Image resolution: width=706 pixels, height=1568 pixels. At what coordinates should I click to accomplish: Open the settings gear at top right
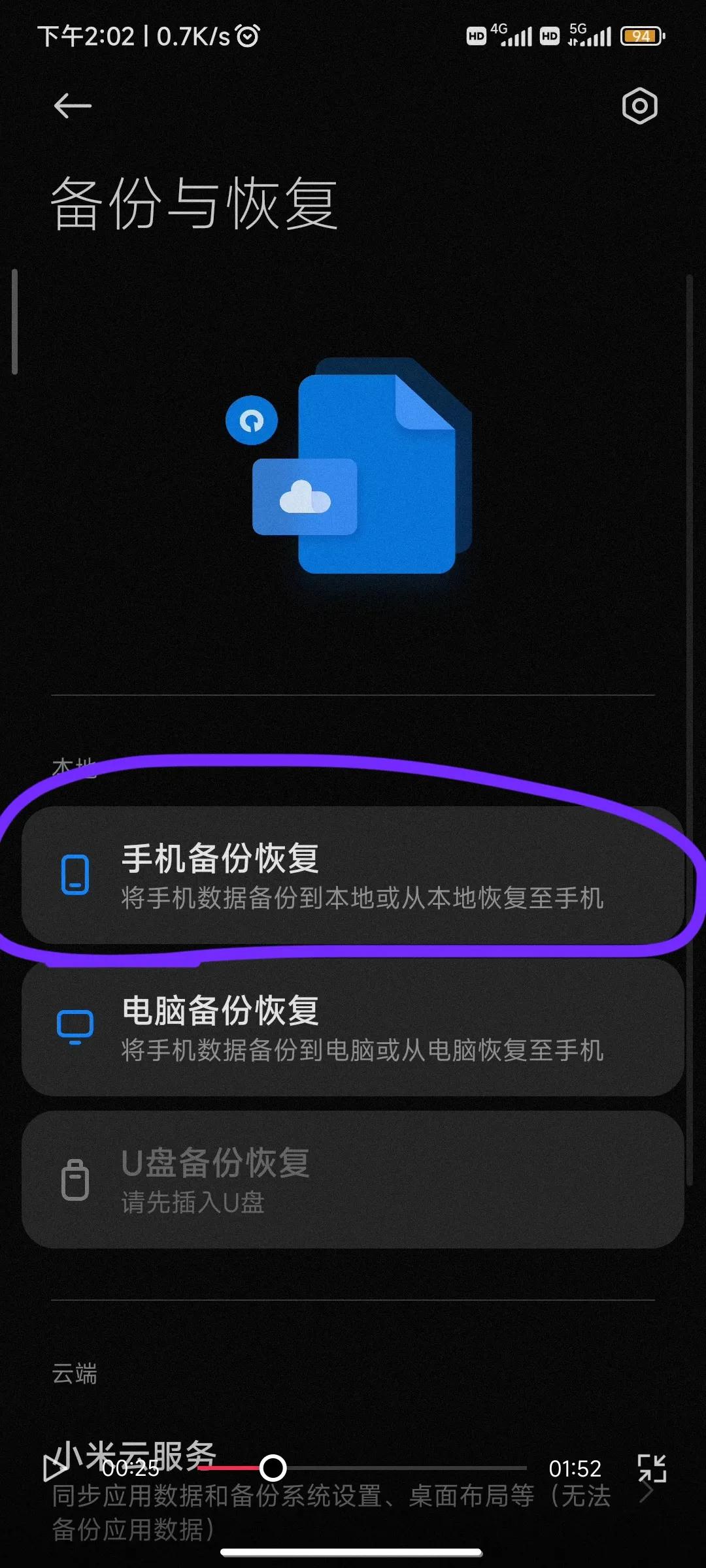(639, 105)
